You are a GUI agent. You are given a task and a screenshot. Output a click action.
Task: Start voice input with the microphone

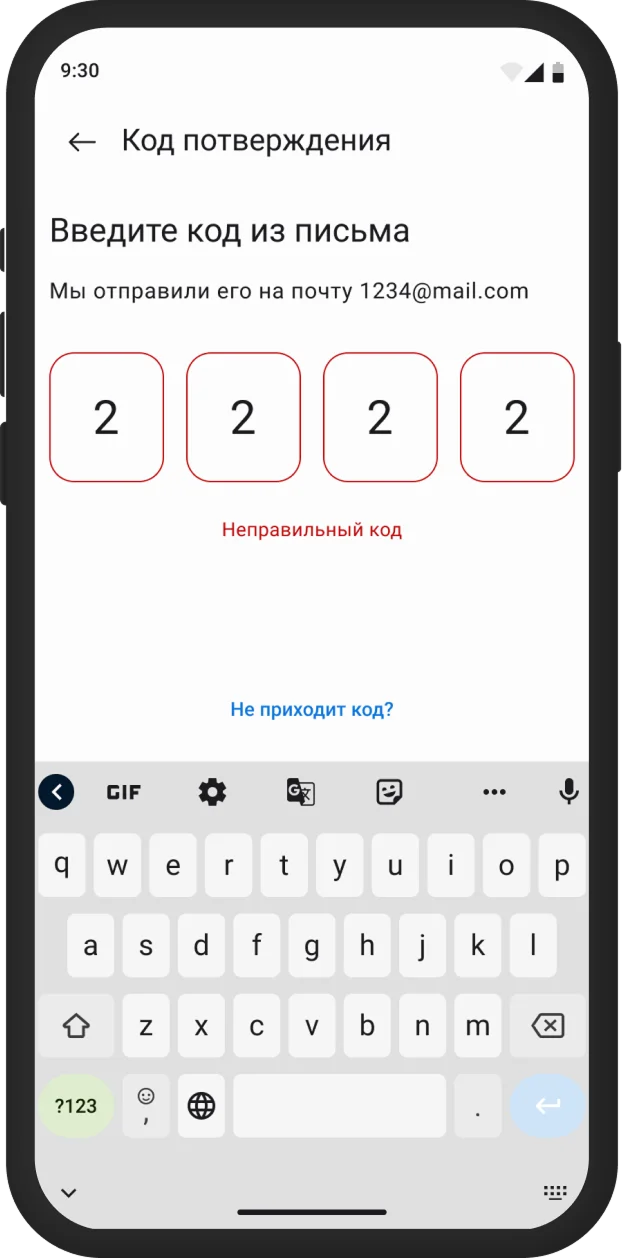pyautogui.click(x=569, y=793)
